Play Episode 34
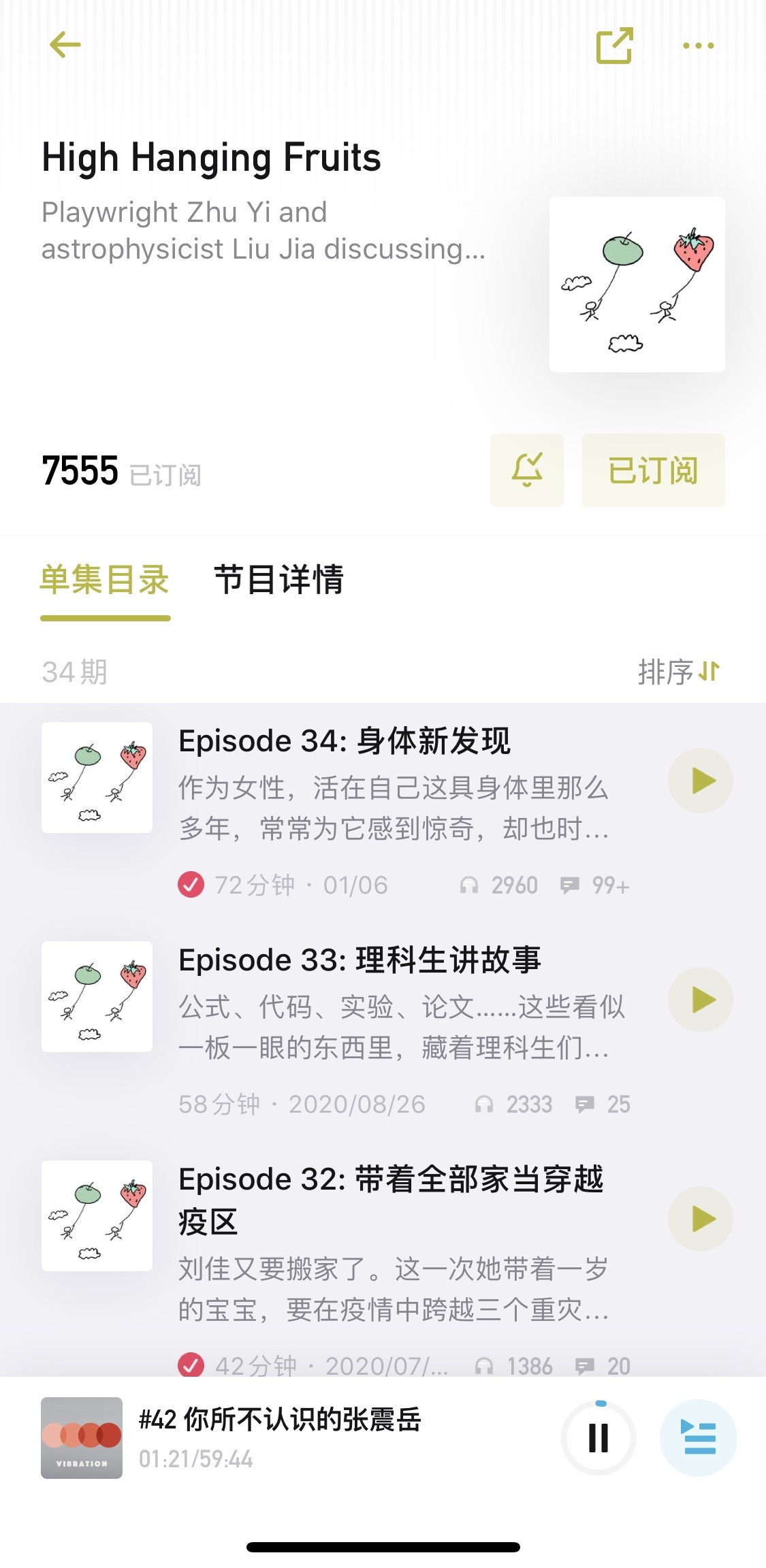This screenshot has height=1568, width=766. pyautogui.click(x=701, y=781)
